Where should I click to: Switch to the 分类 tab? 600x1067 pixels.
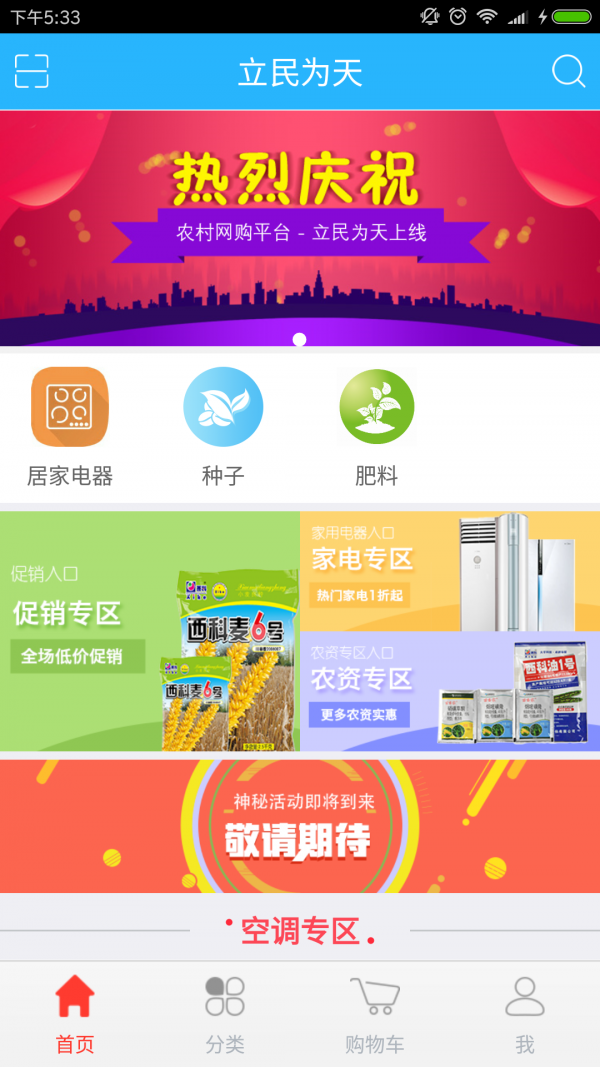pyautogui.click(x=225, y=1014)
